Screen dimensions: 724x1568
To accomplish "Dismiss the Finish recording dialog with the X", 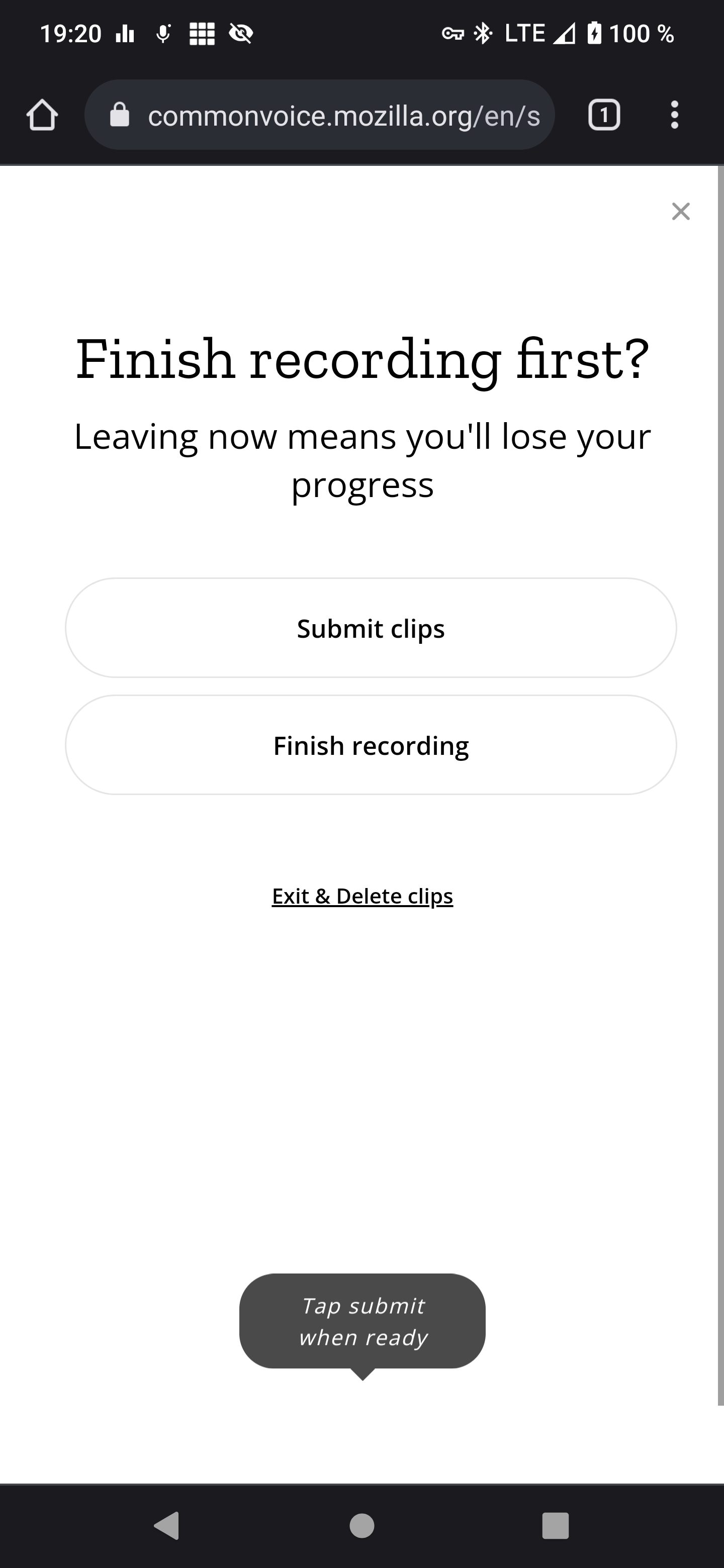I will click(681, 211).
